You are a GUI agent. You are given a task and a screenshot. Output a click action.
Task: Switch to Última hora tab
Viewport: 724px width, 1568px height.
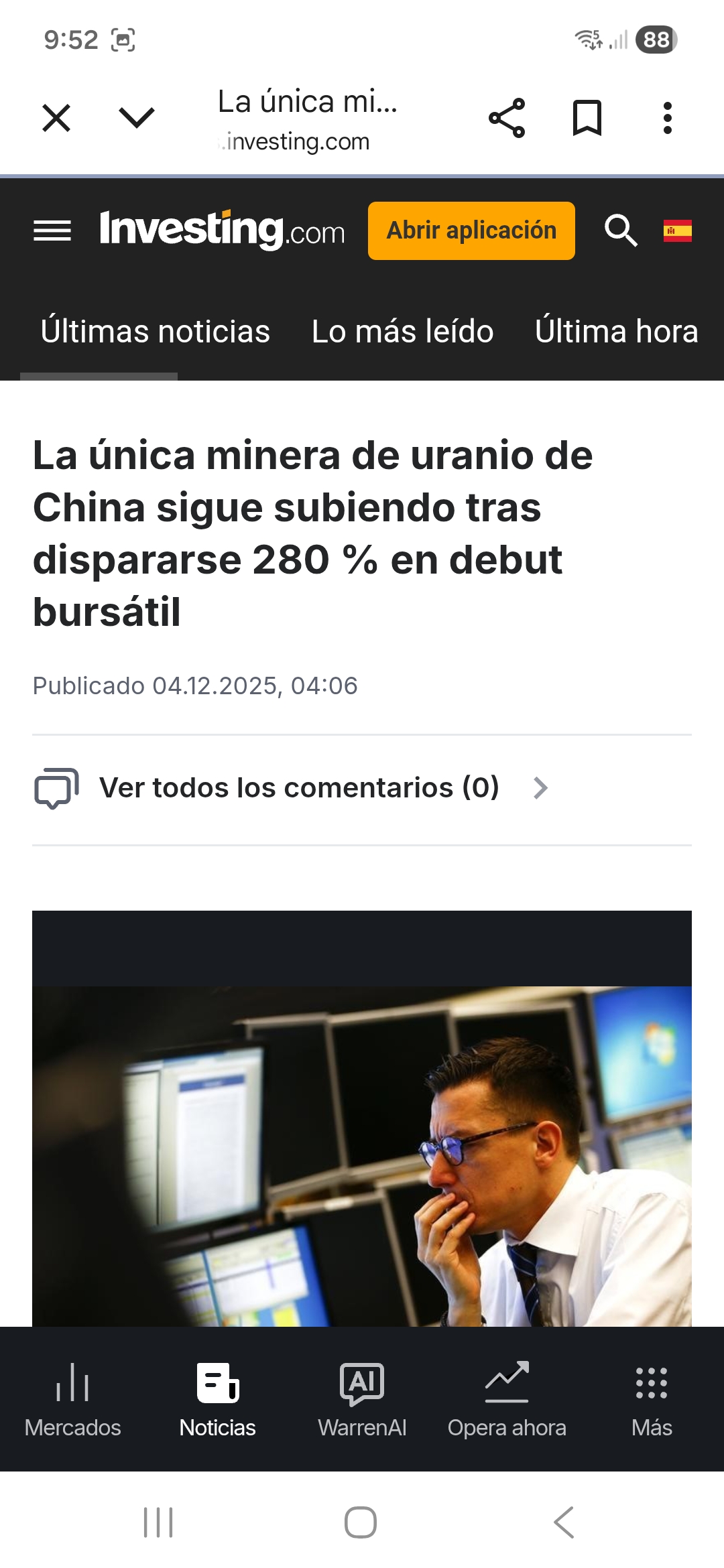[x=616, y=332]
